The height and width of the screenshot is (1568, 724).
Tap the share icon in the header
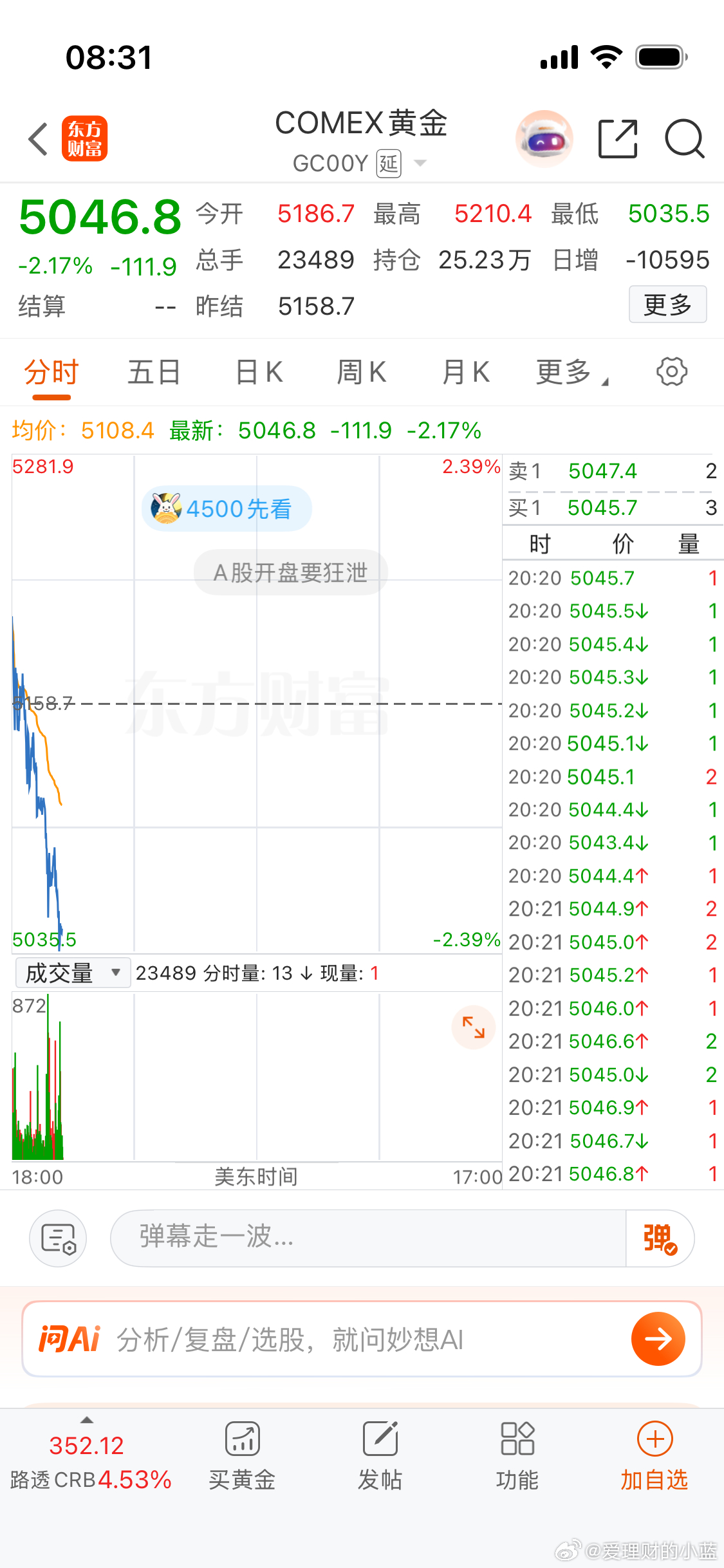coord(617,138)
